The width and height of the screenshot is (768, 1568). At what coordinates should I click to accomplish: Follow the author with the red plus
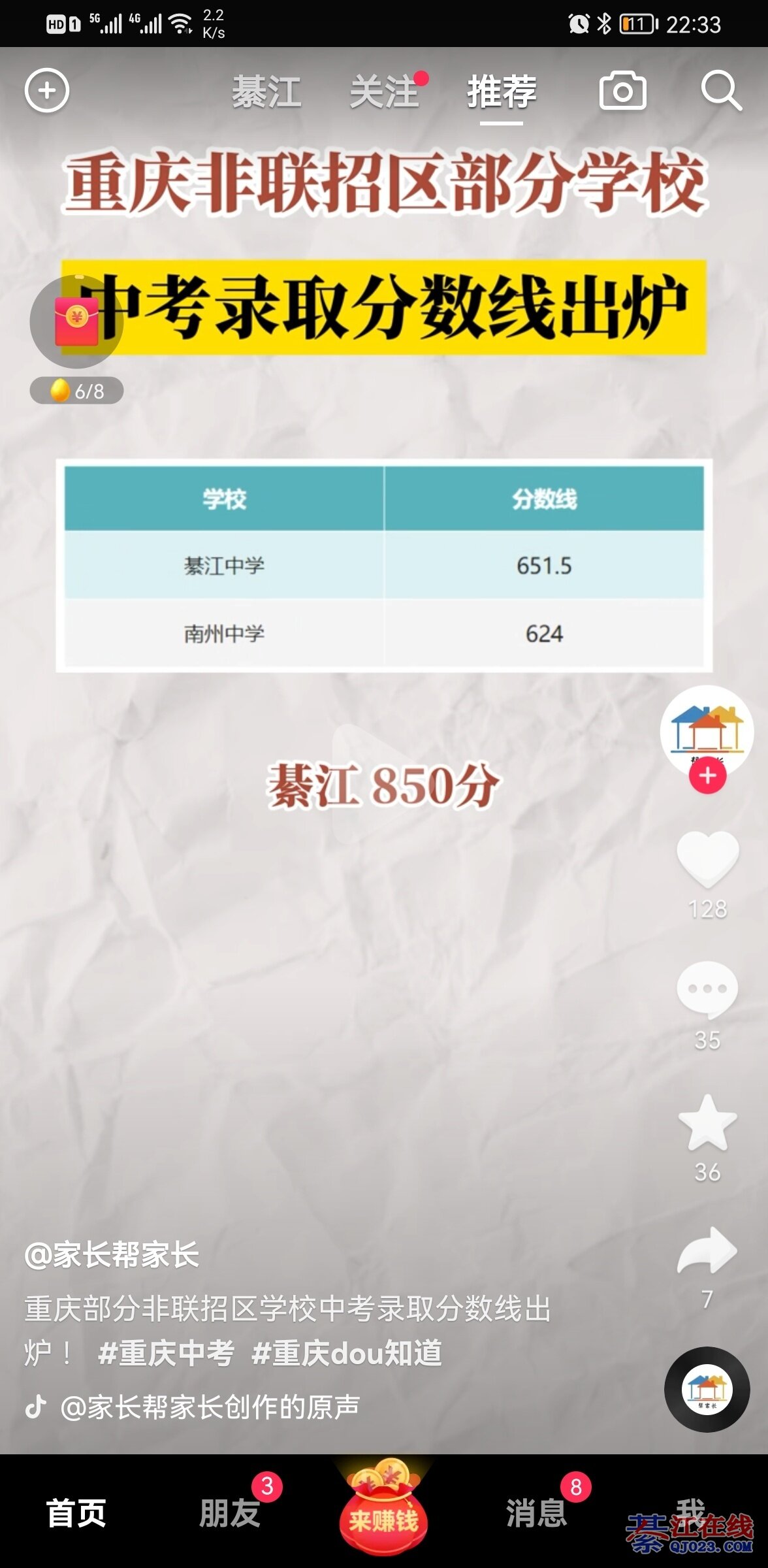pyautogui.click(x=707, y=776)
